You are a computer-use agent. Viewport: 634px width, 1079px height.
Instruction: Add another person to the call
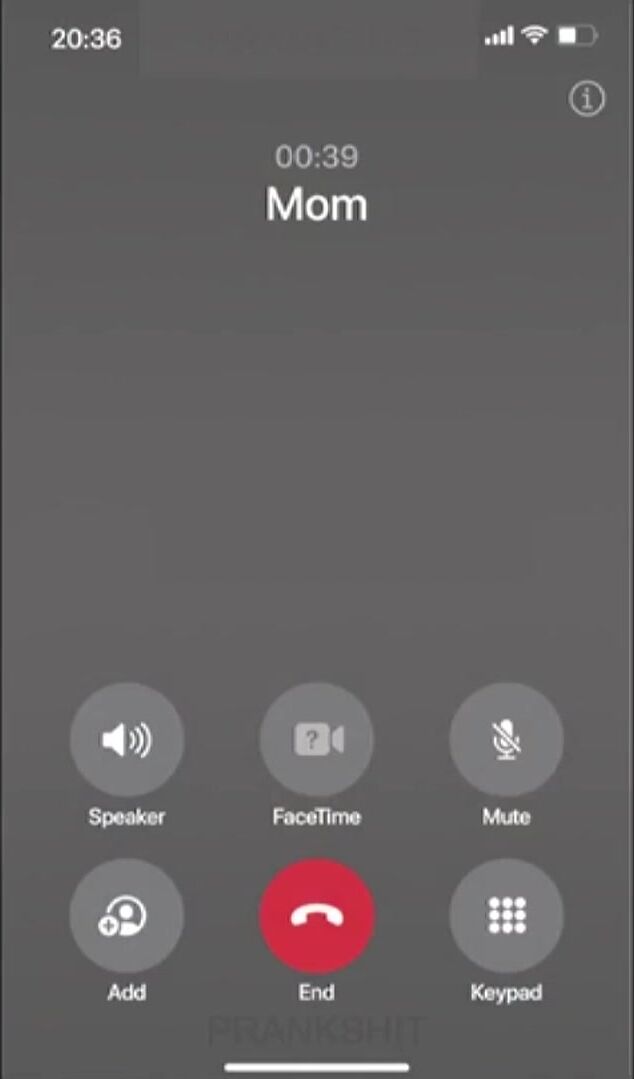pyautogui.click(x=126, y=916)
